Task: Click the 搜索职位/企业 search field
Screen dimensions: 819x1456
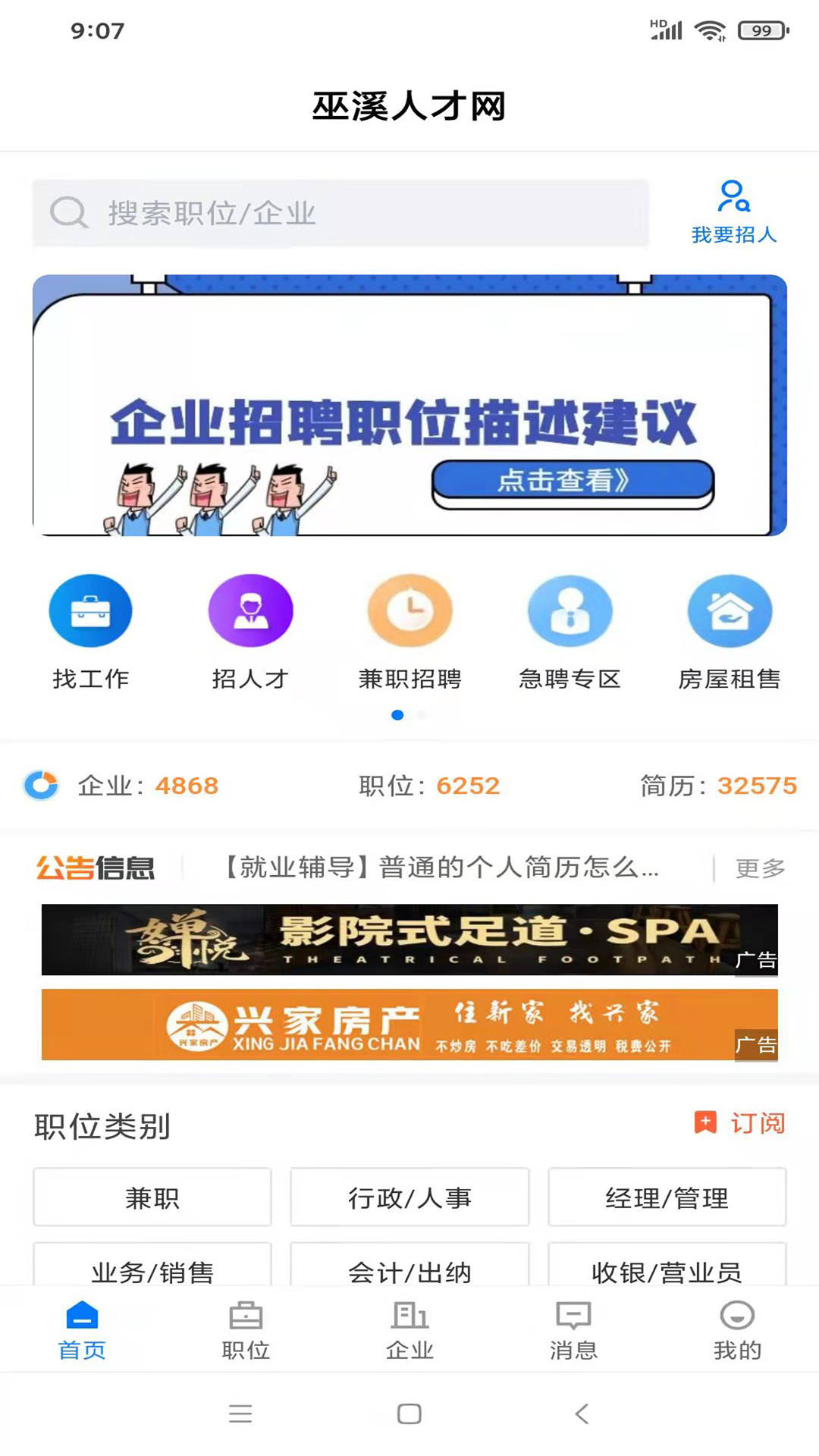Action: pos(341,213)
